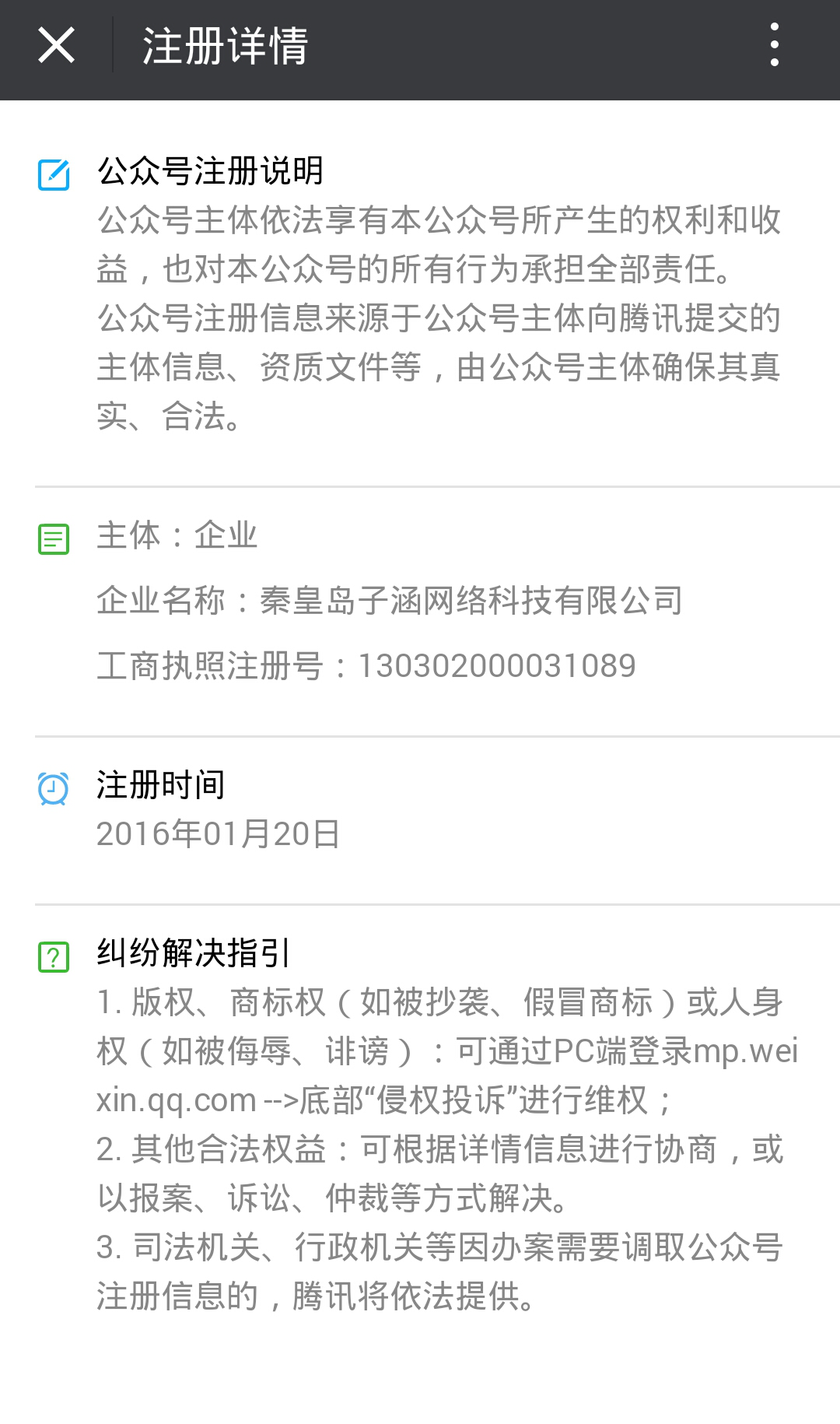
Task: Click the blue pencil registration notice icon
Action: 53,174
